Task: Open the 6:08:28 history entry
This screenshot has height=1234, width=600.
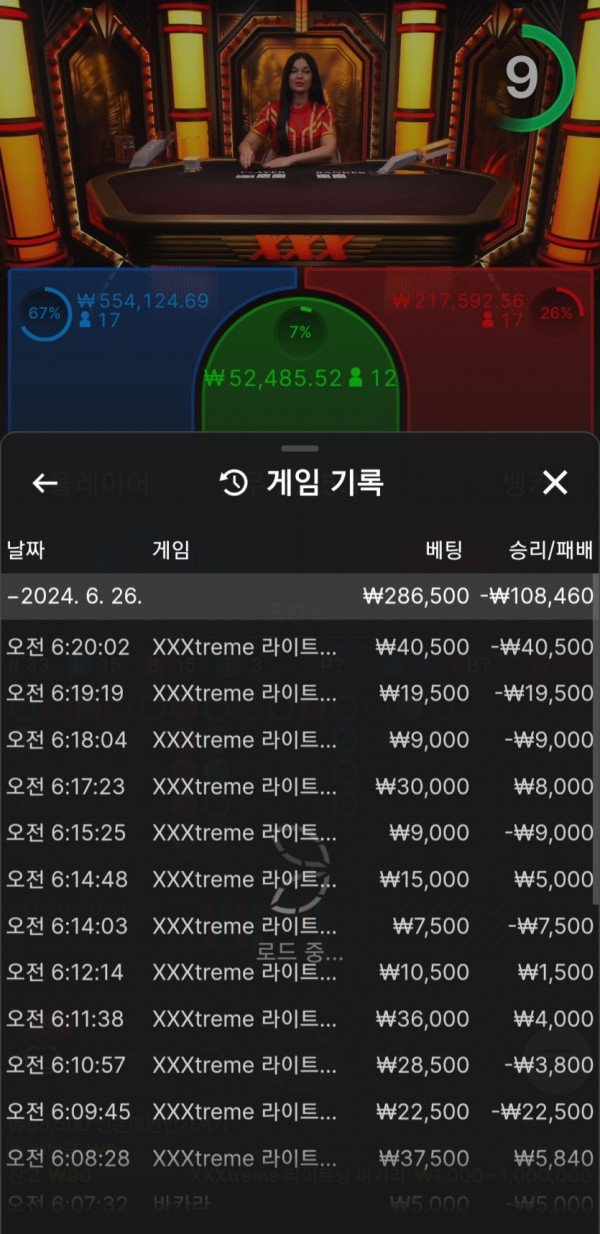Action: click(x=300, y=1158)
